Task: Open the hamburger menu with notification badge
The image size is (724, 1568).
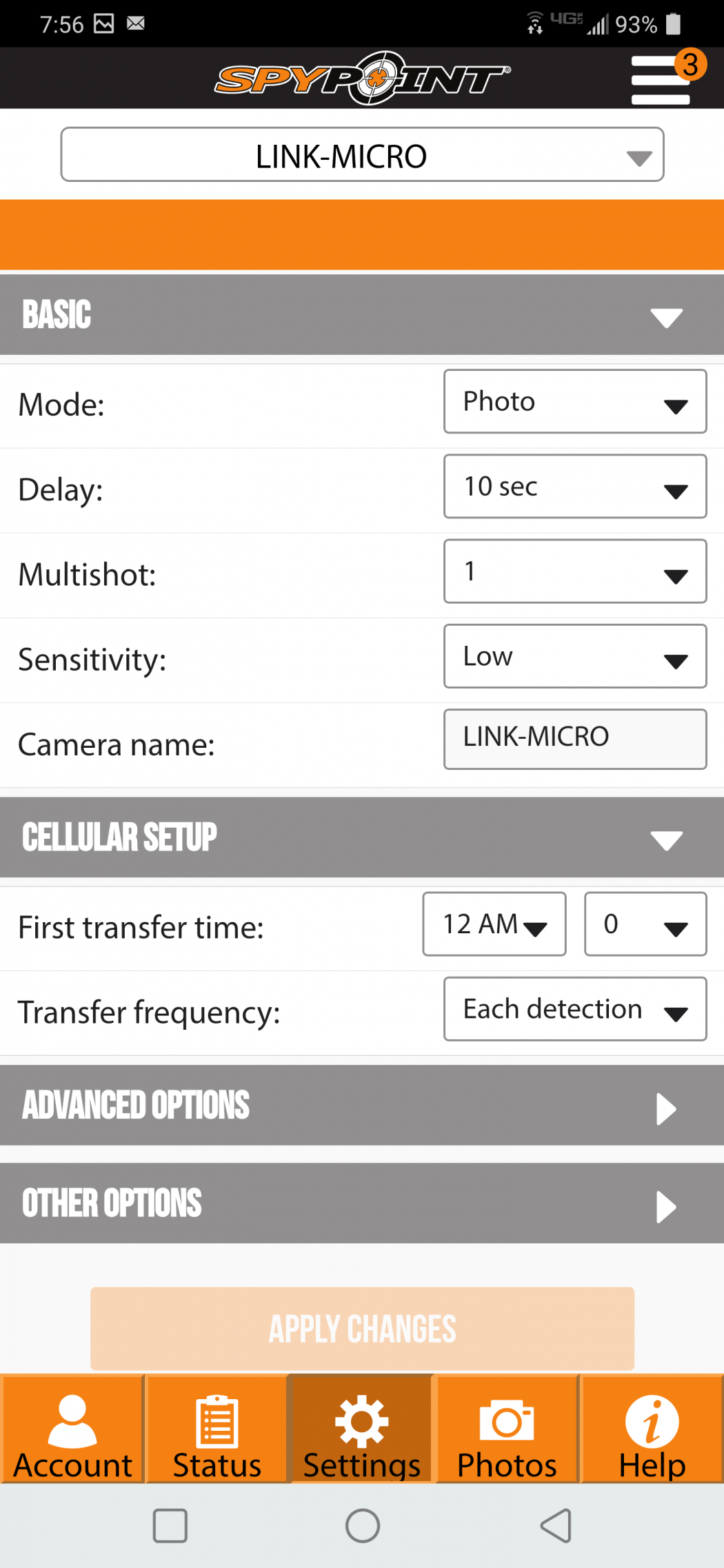Action: click(x=661, y=80)
